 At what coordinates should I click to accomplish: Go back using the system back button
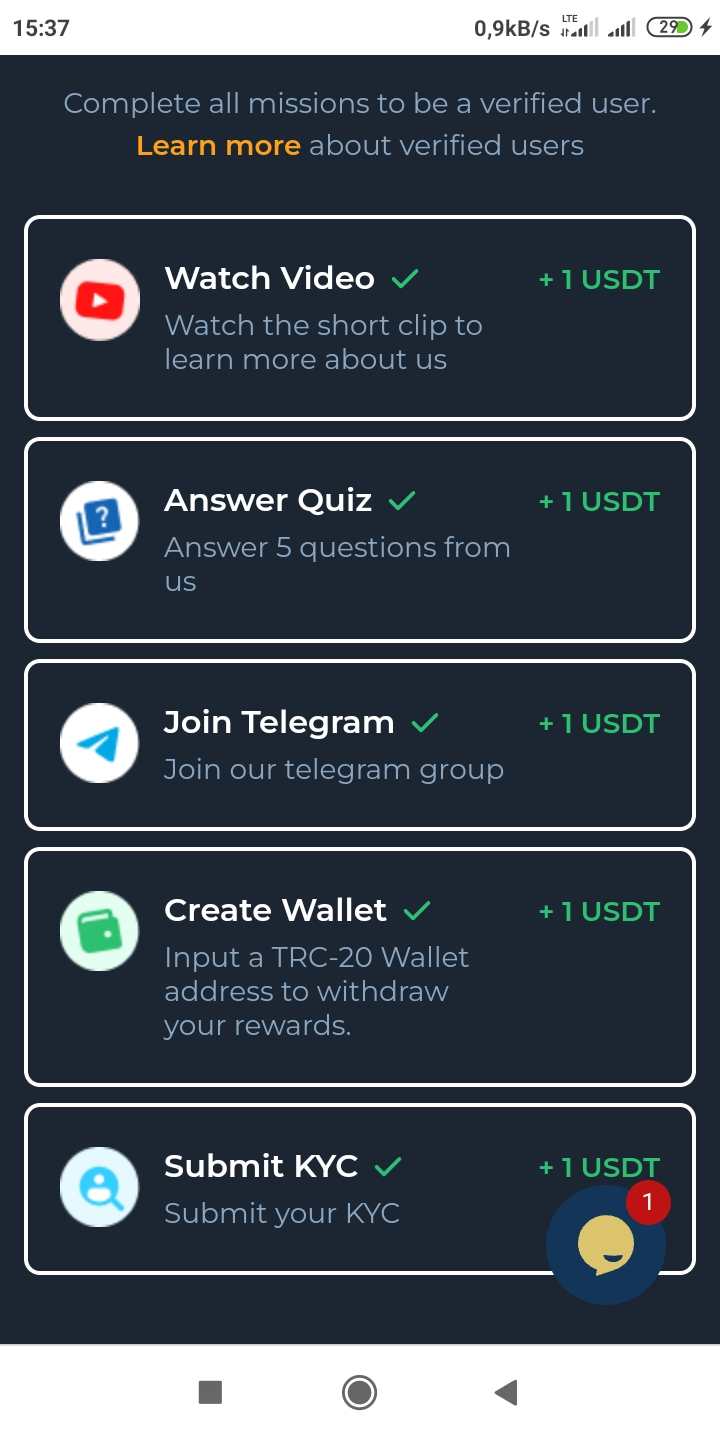pos(506,1392)
